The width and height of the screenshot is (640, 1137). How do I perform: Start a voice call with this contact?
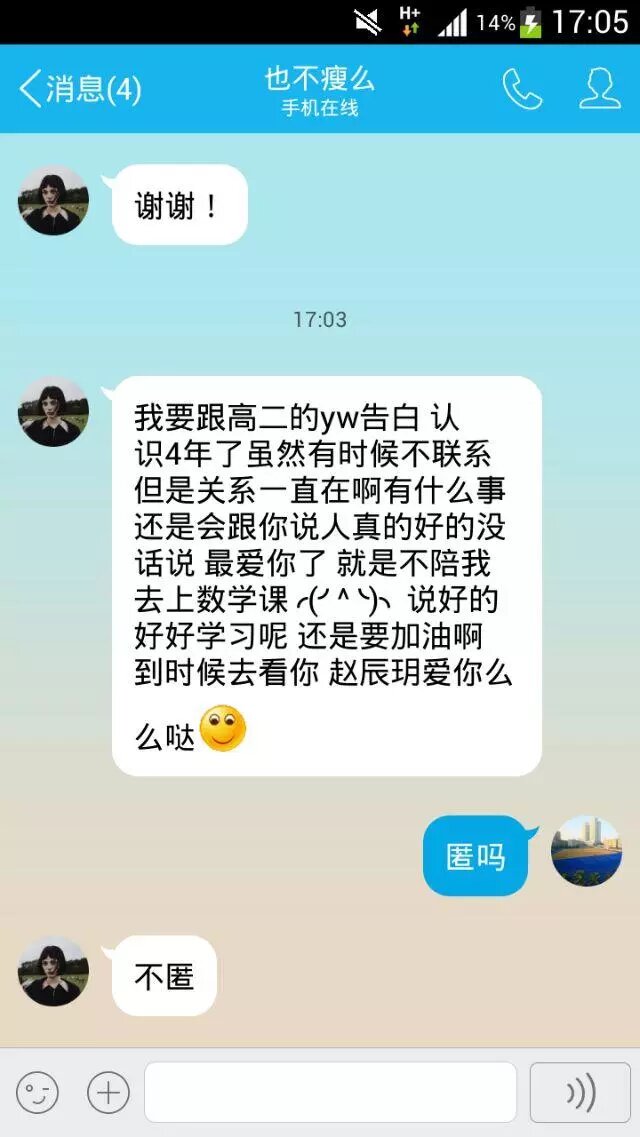[521, 90]
